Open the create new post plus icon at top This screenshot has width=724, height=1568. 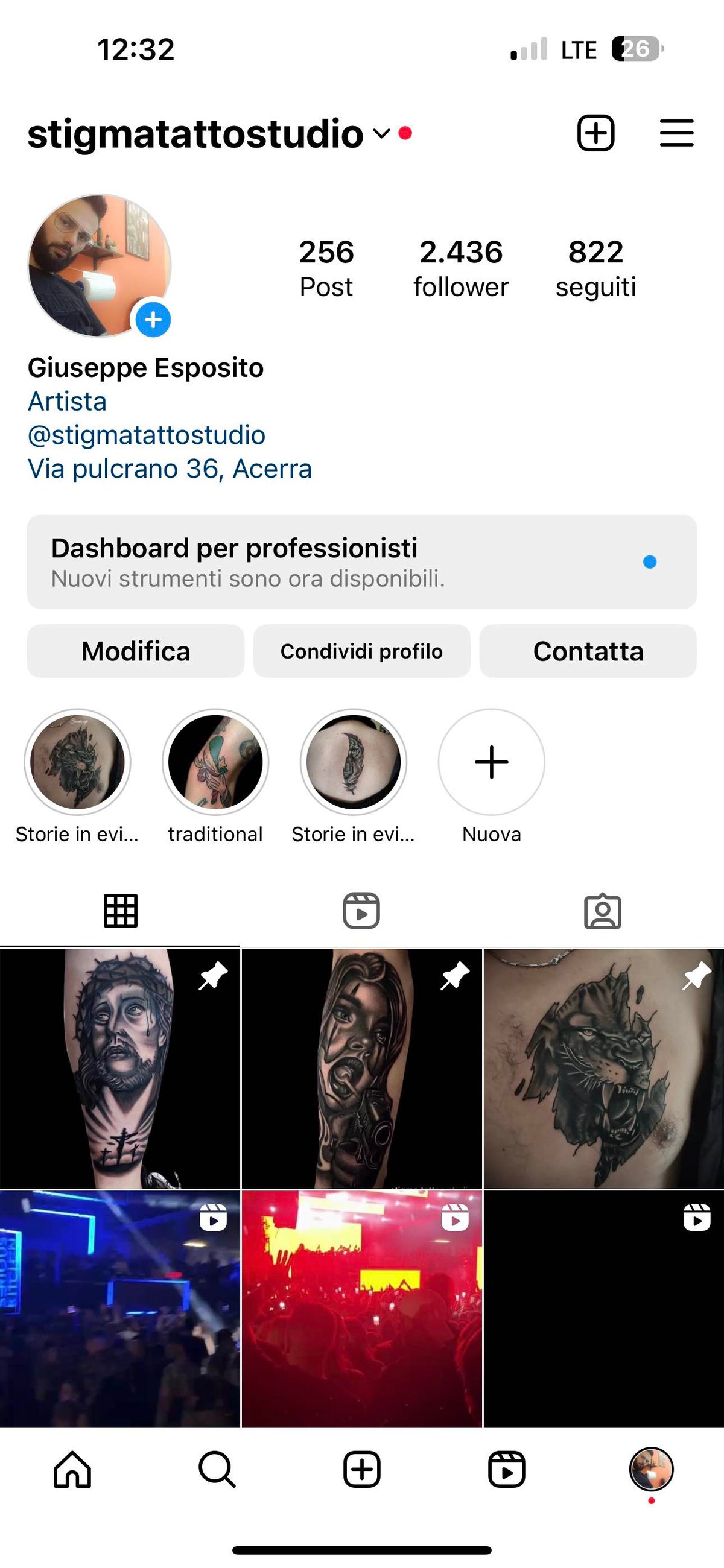coord(595,133)
